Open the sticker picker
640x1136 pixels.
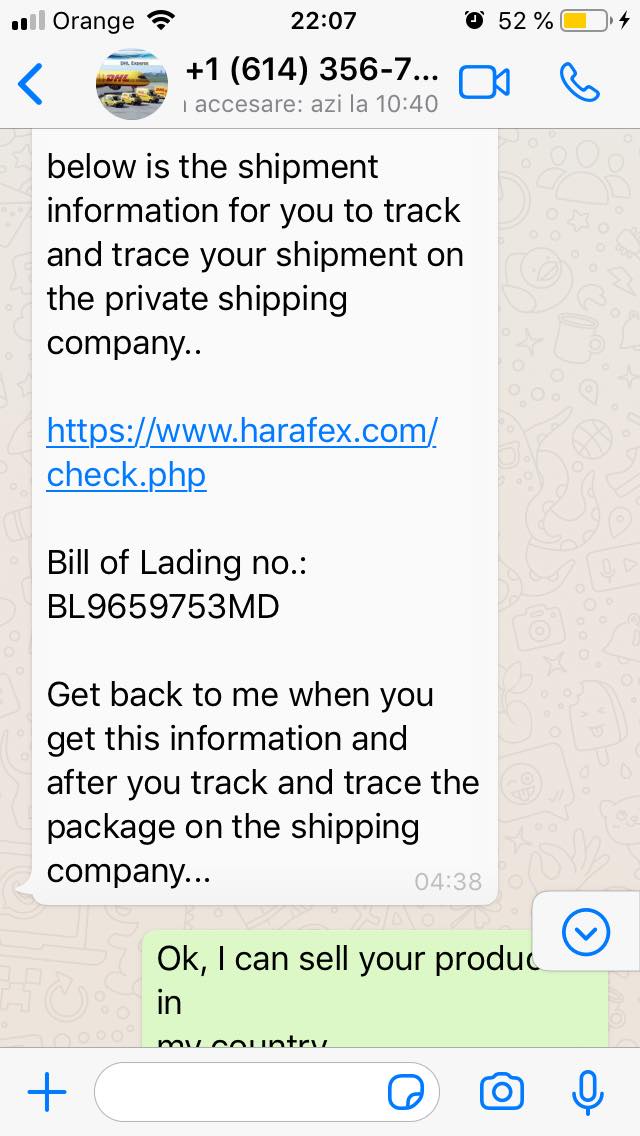pos(407,1092)
